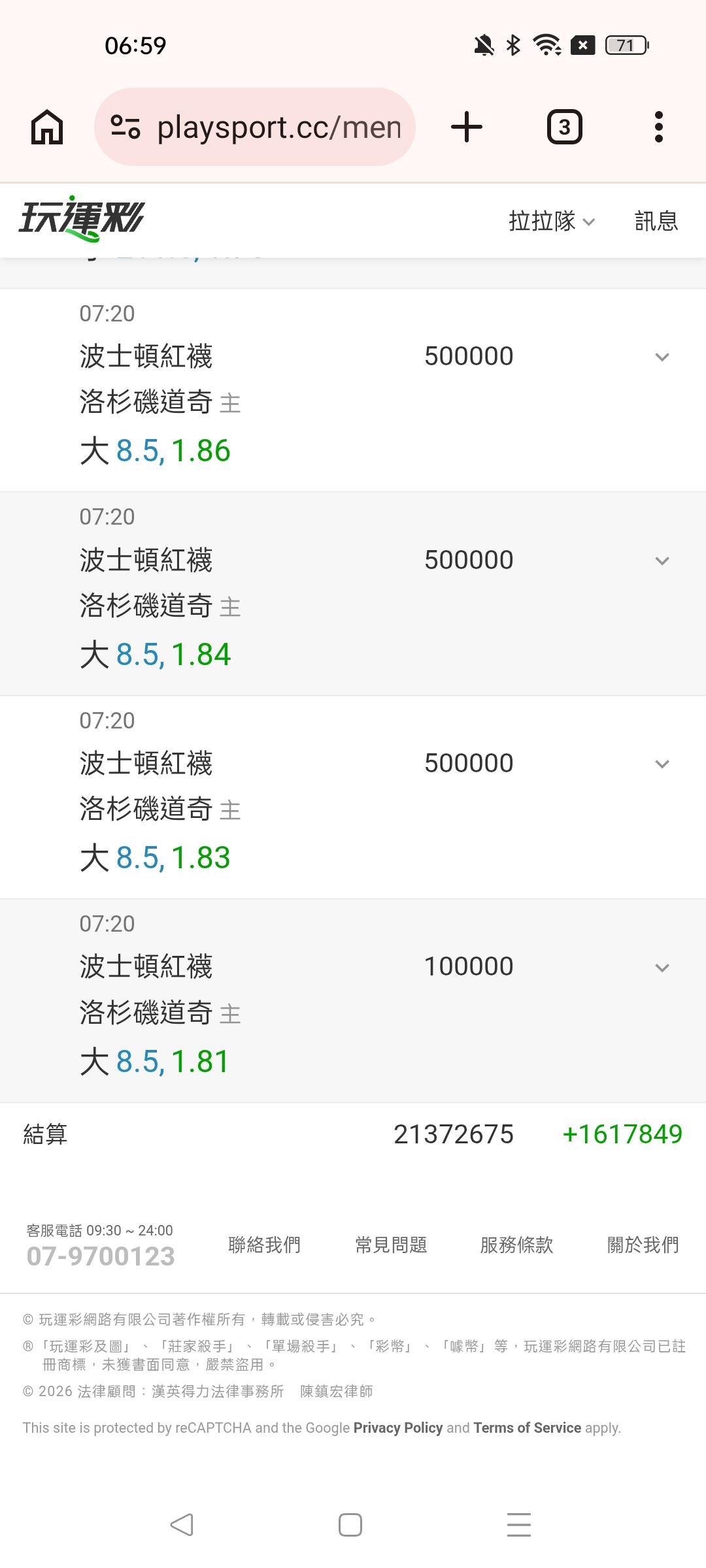Open the browser overflow menu
This screenshot has width=706, height=1568.
click(x=659, y=127)
